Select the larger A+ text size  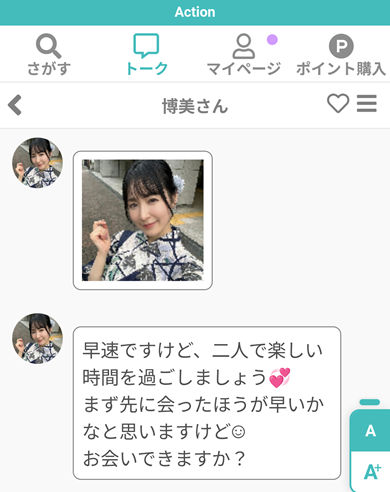tap(371, 472)
